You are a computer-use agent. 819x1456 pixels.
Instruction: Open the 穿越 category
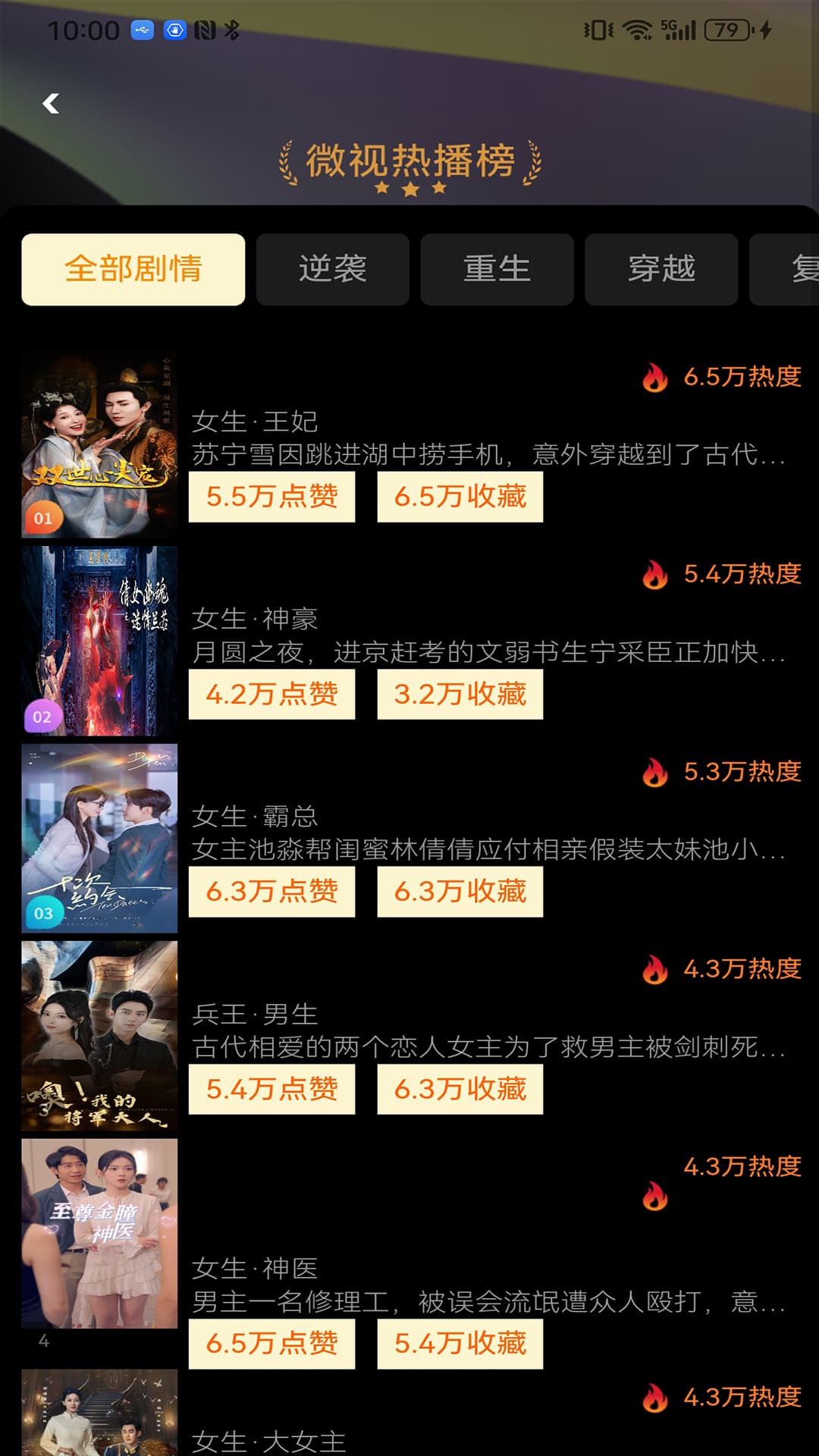coord(661,269)
